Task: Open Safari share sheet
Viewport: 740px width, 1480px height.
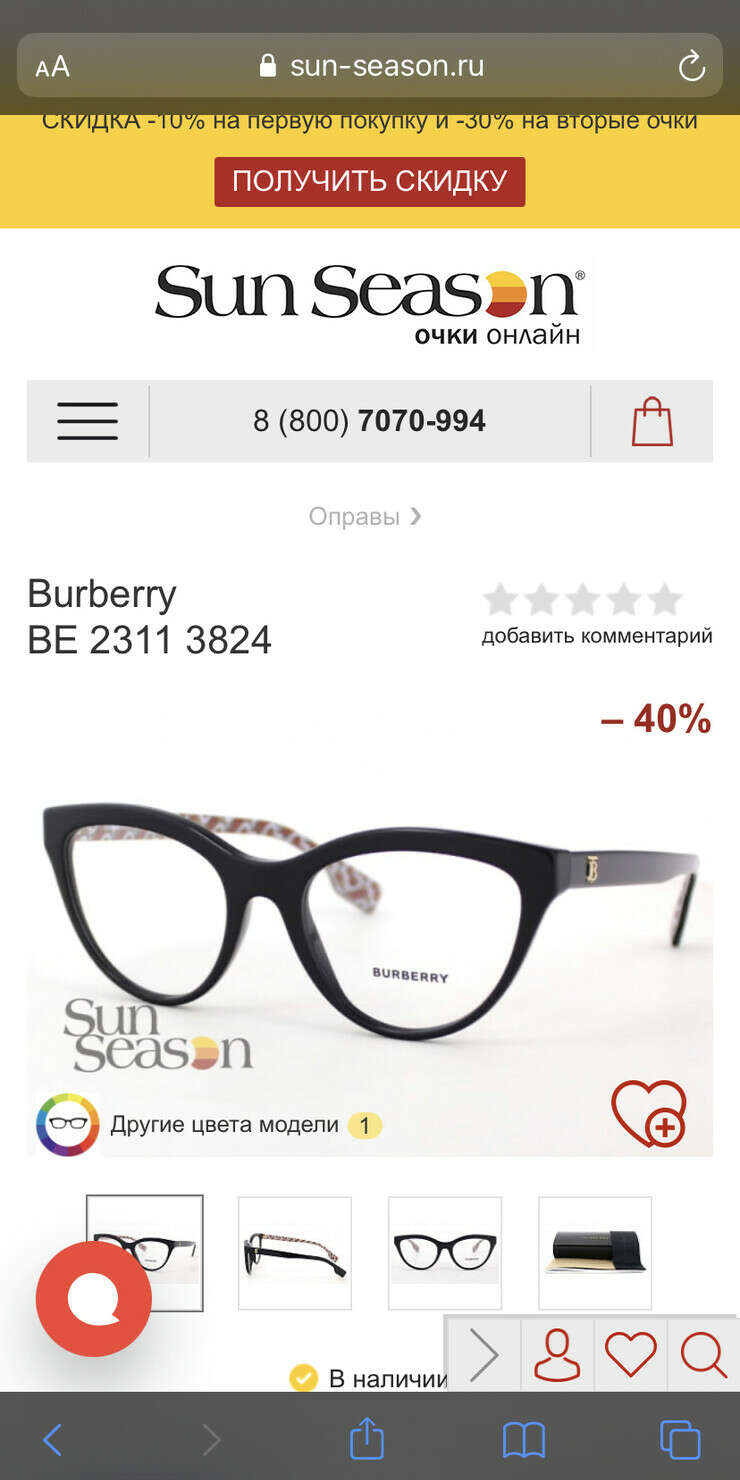Action: point(367,1439)
